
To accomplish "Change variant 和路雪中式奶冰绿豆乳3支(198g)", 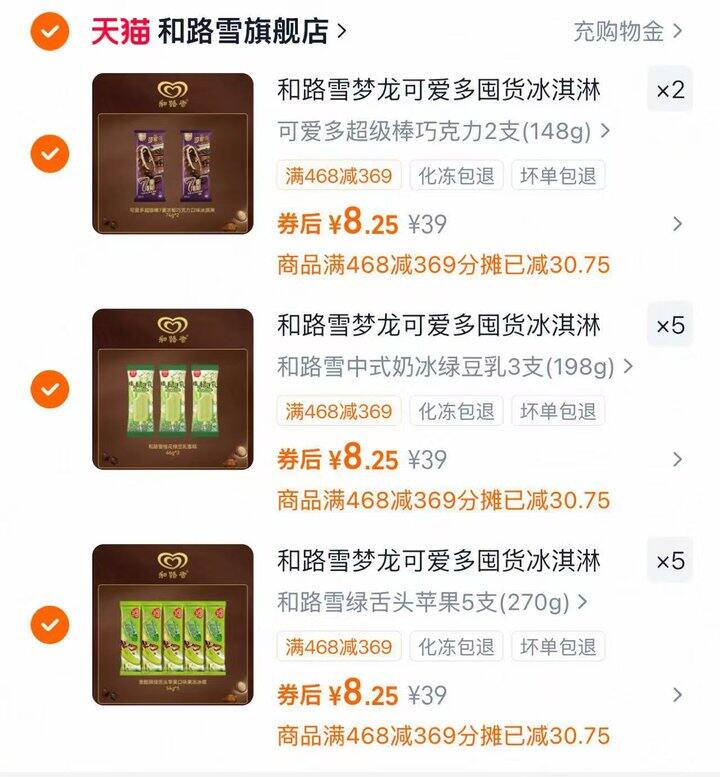I will pos(455,367).
